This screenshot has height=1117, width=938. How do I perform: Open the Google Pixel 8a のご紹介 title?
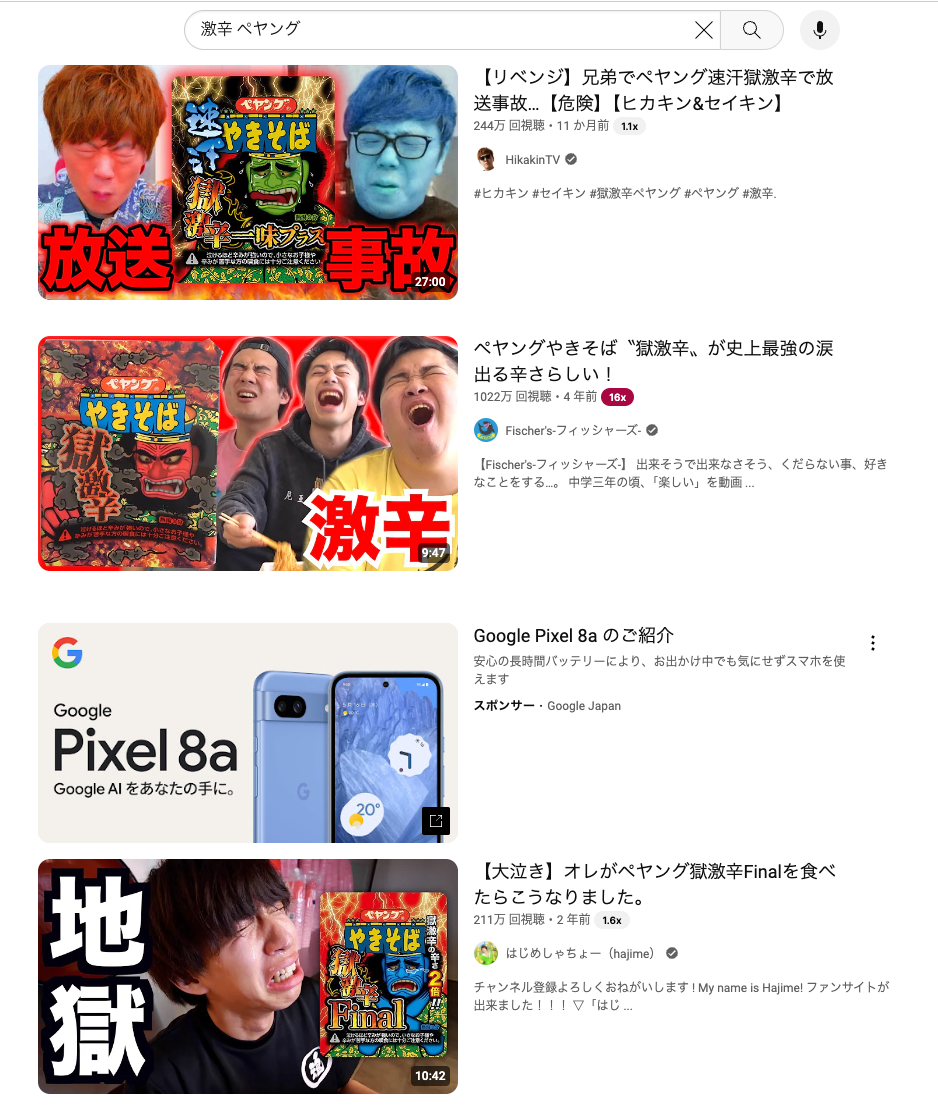click(x=574, y=636)
